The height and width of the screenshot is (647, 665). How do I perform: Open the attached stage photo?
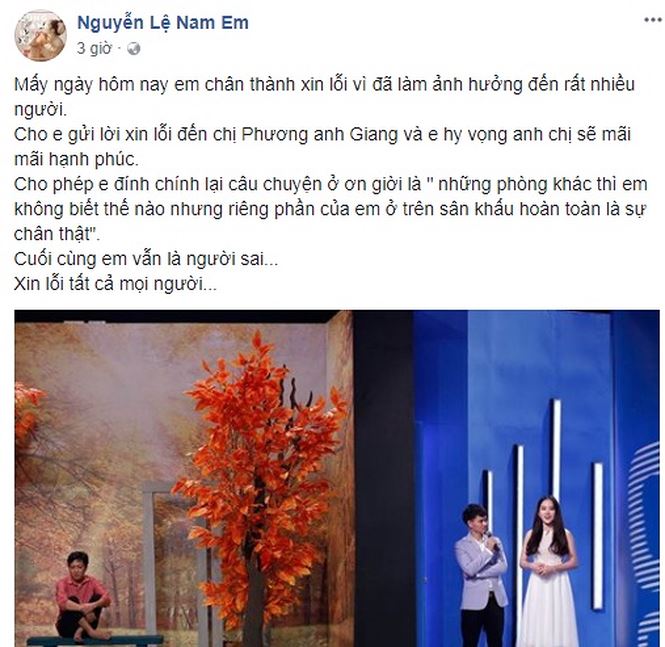pos(335,478)
